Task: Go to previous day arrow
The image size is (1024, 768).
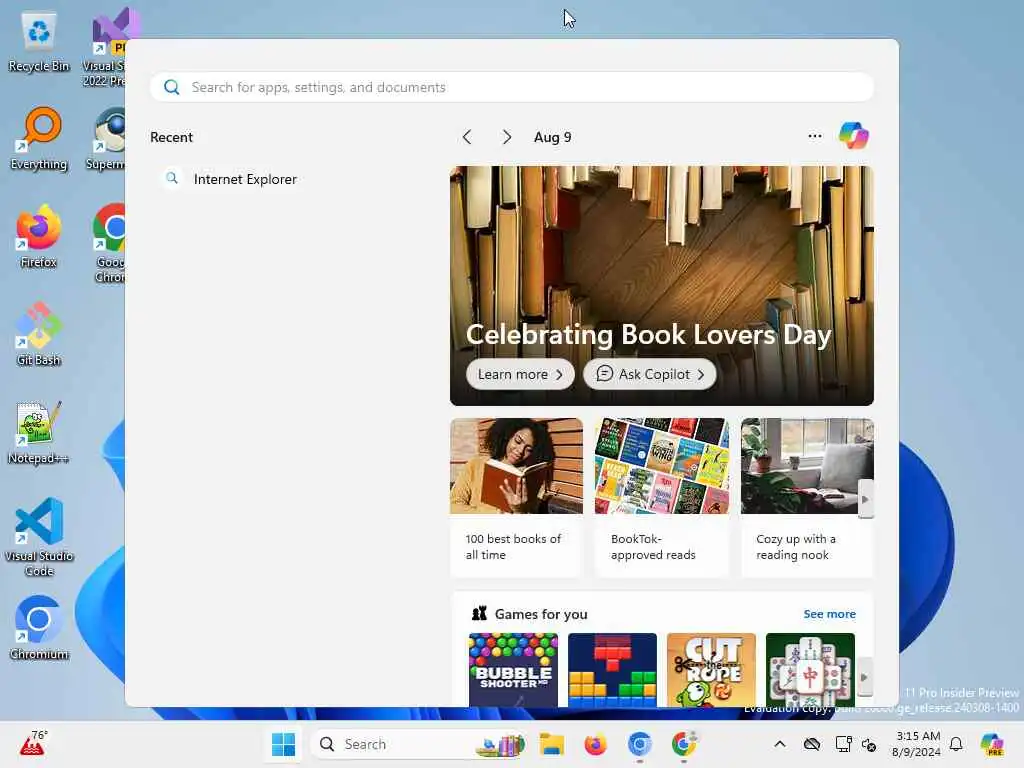Action: pyautogui.click(x=466, y=137)
